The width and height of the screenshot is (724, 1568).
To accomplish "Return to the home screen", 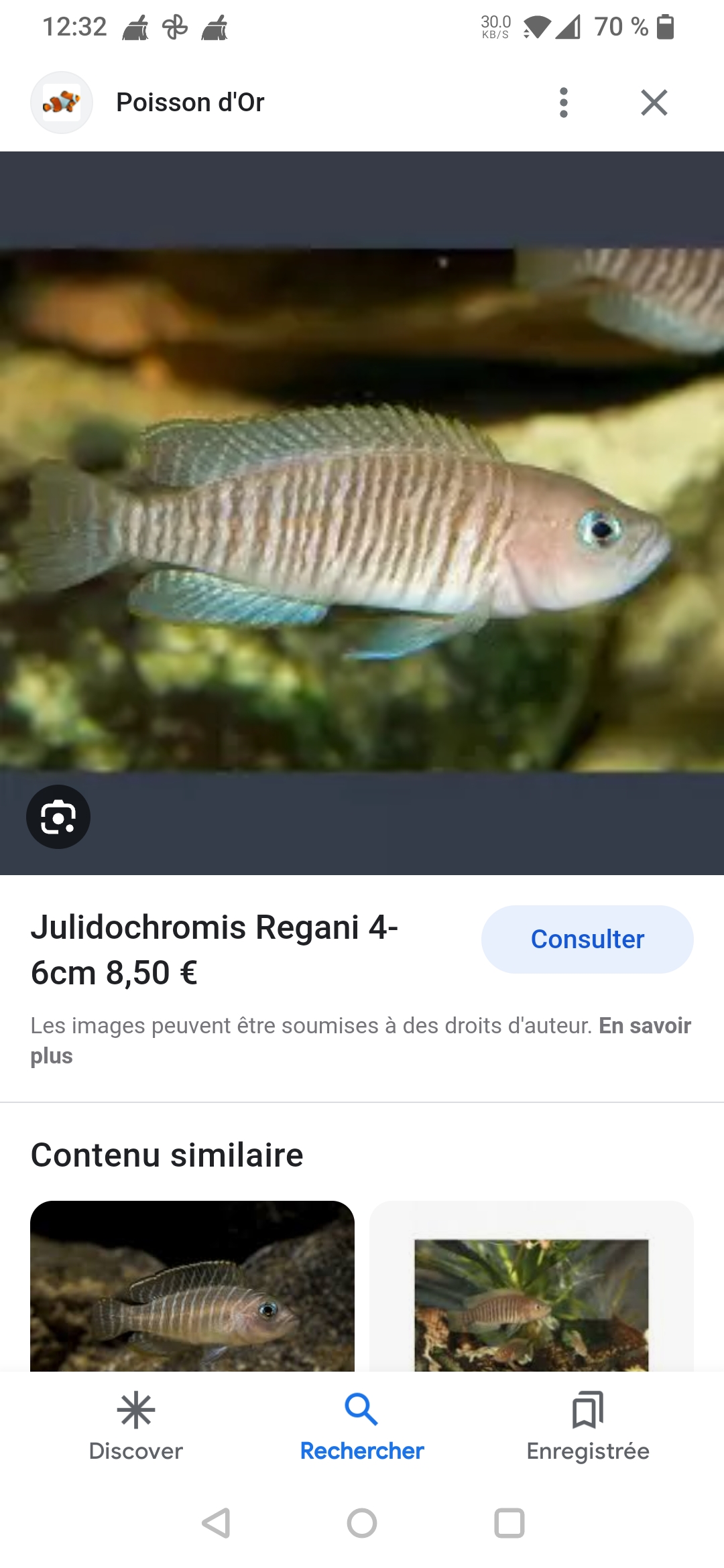I will point(362,1523).
